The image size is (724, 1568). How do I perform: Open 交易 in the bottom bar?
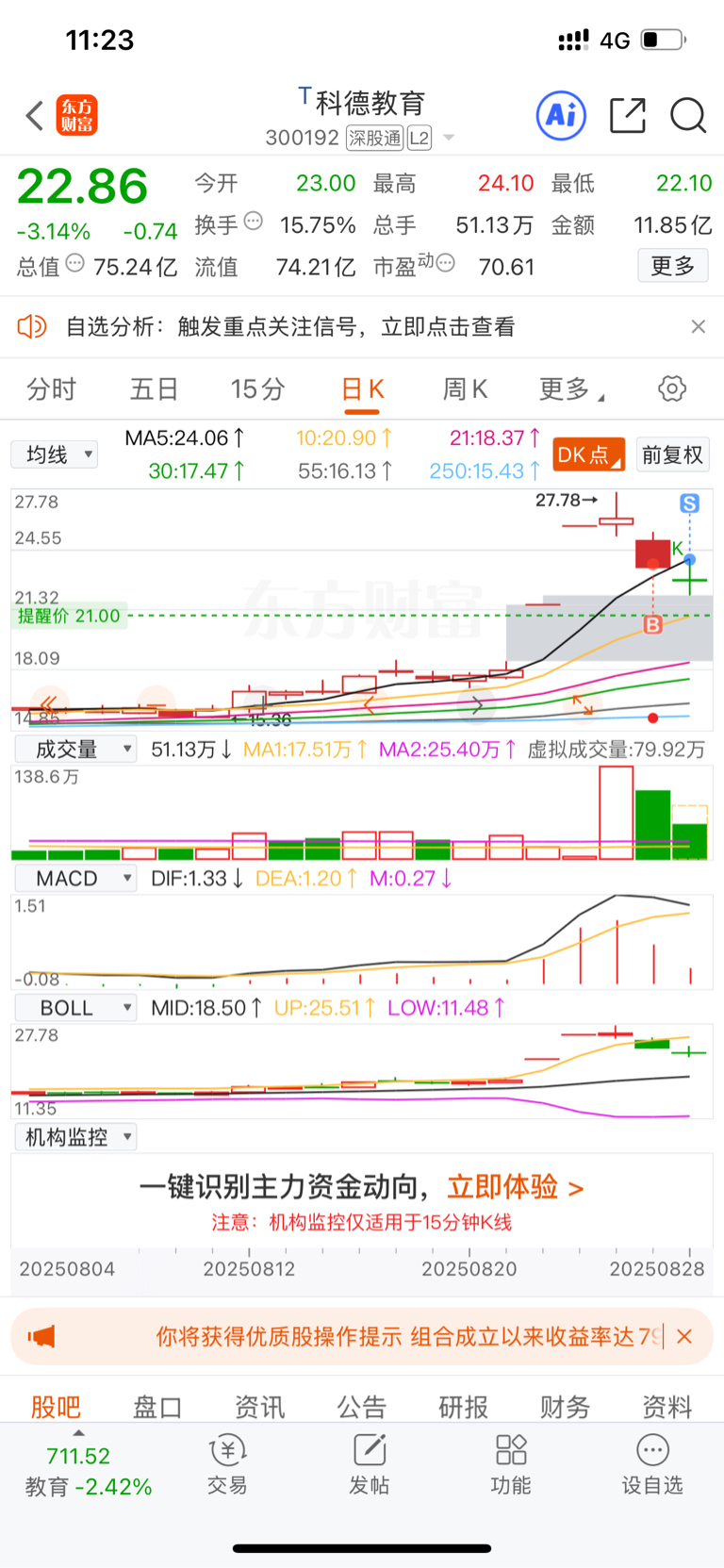pyautogui.click(x=227, y=1464)
